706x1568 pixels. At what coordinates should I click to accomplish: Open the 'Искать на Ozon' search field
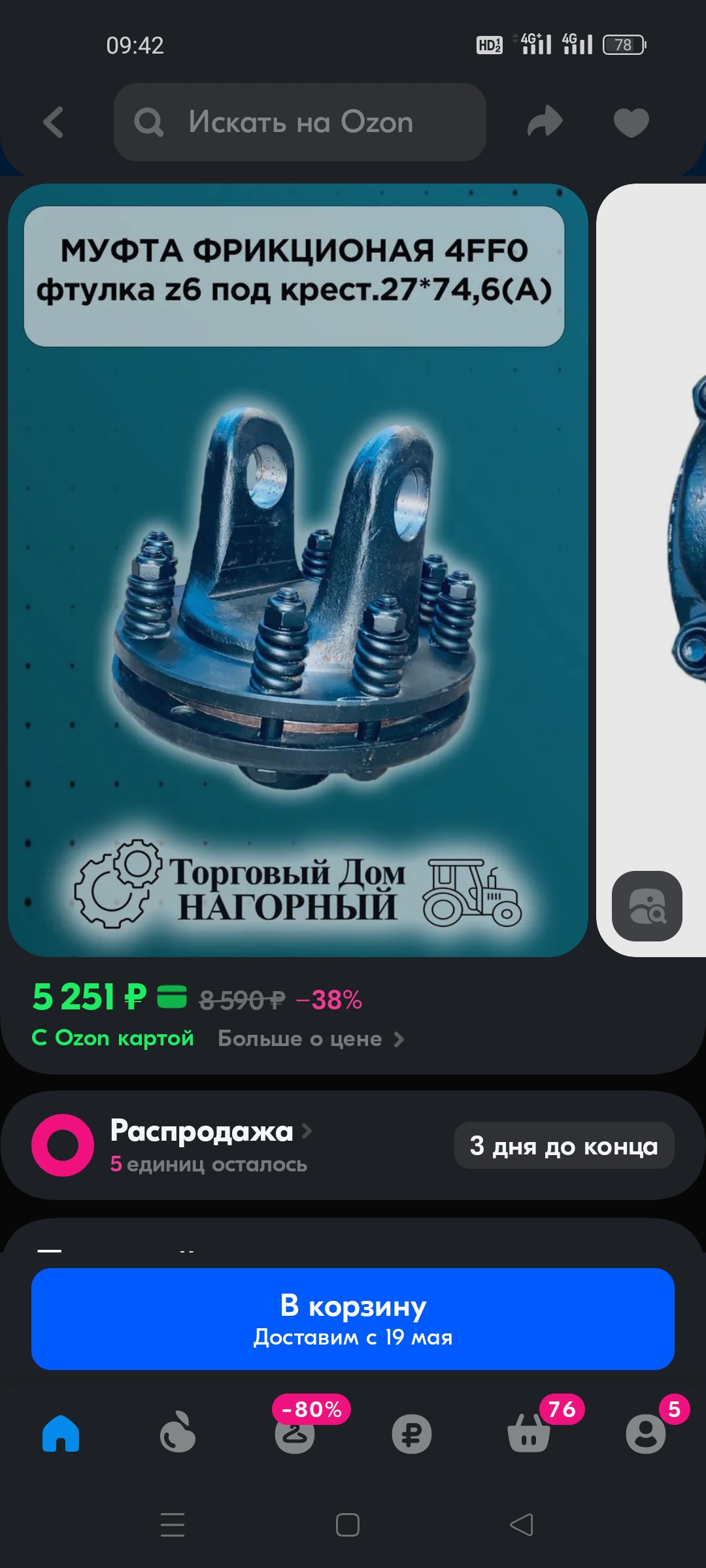(300, 122)
